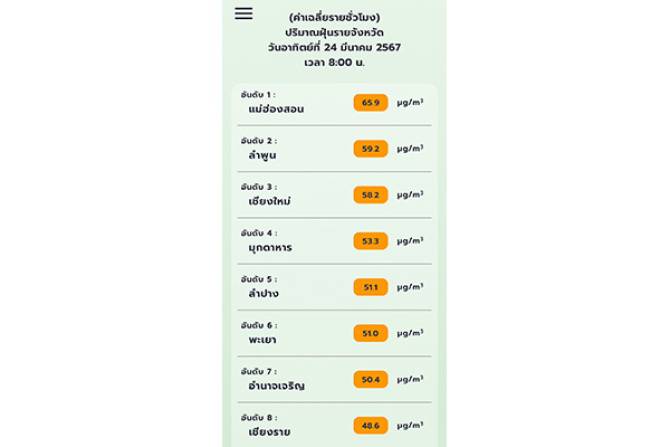Open the เชียงราย province row
The image size is (670, 447).
click(334, 425)
